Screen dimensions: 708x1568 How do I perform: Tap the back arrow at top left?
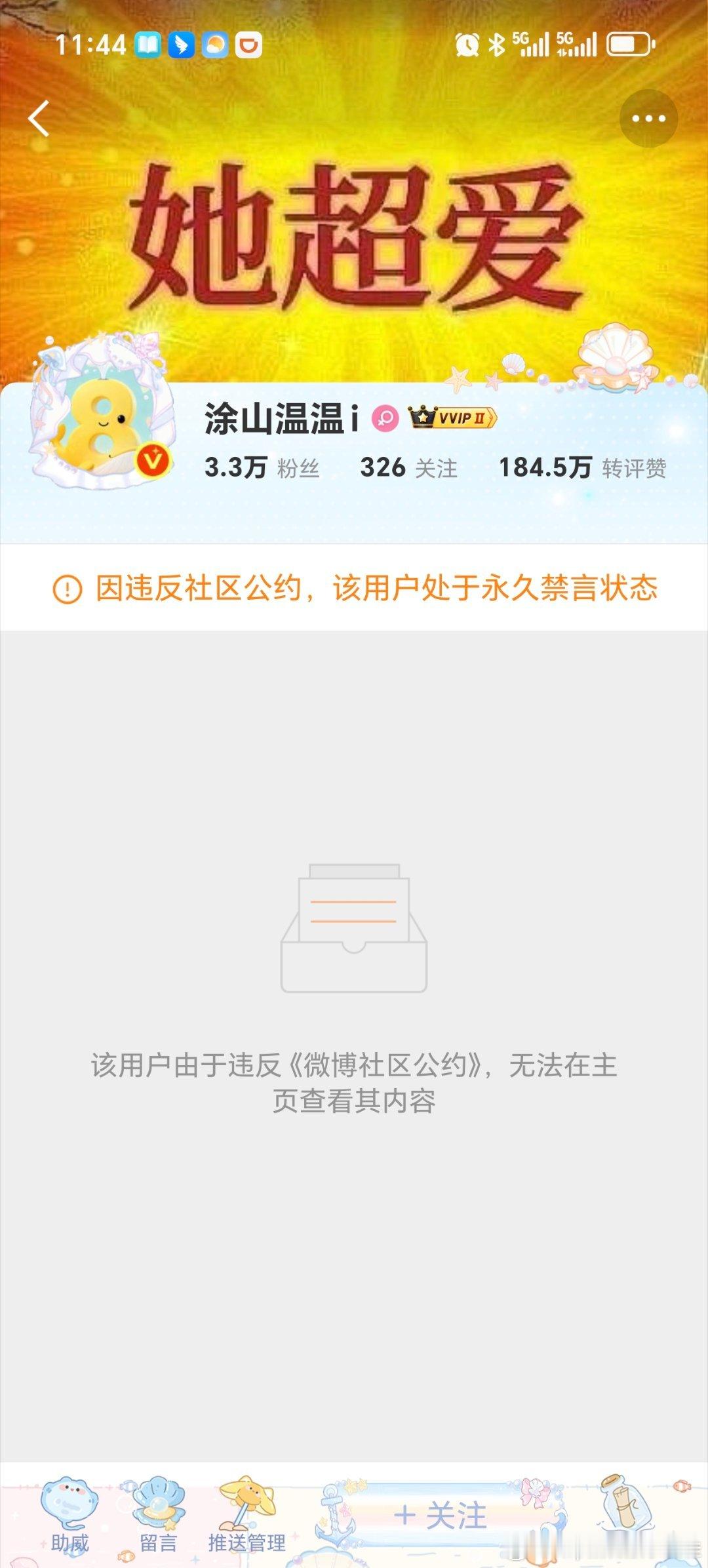coord(39,118)
